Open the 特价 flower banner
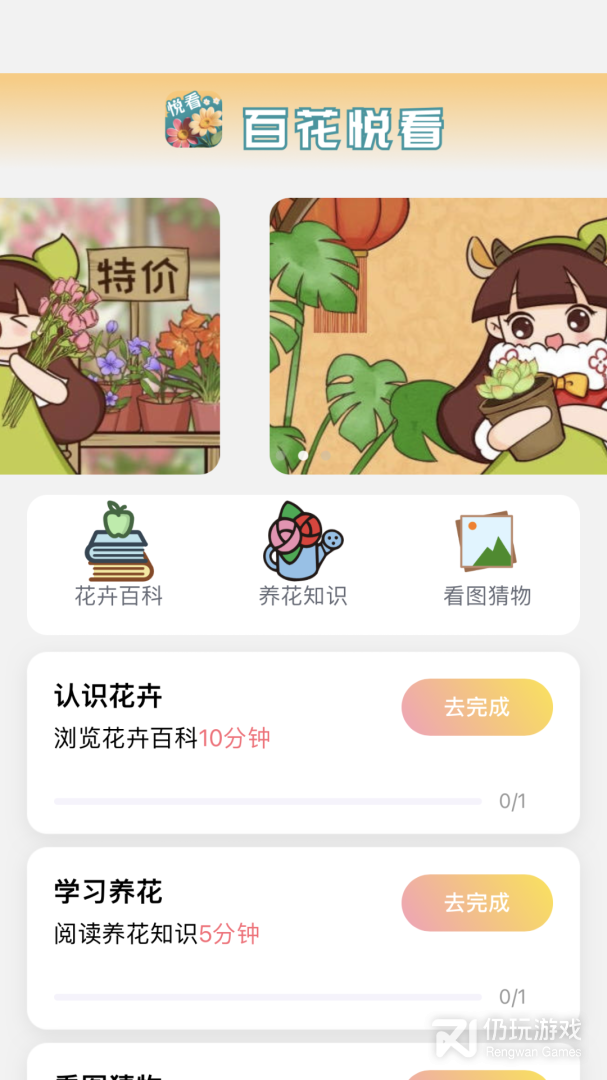Image resolution: width=607 pixels, height=1080 pixels. (x=108, y=336)
